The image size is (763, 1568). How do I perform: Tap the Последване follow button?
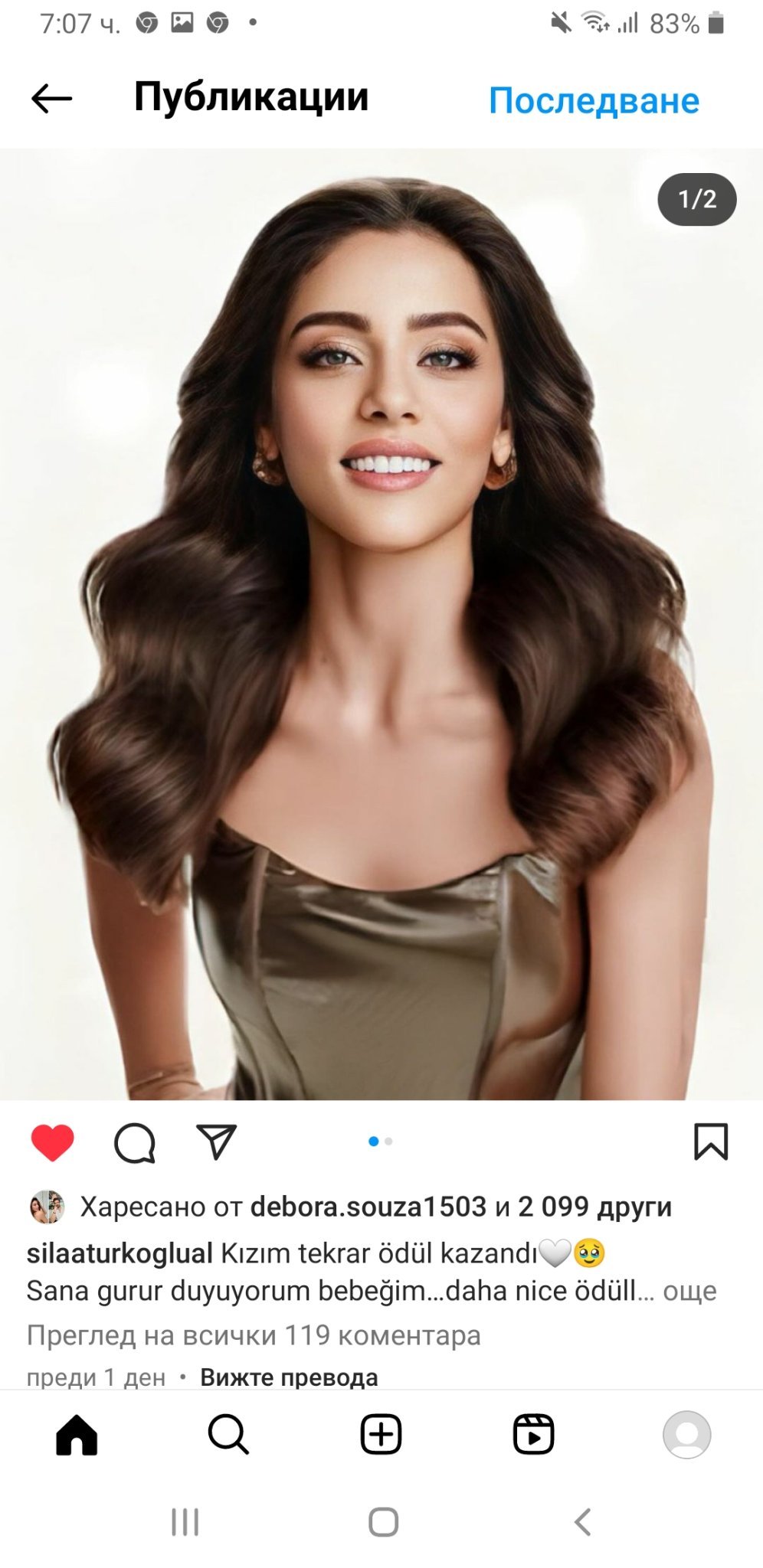point(594,100)
